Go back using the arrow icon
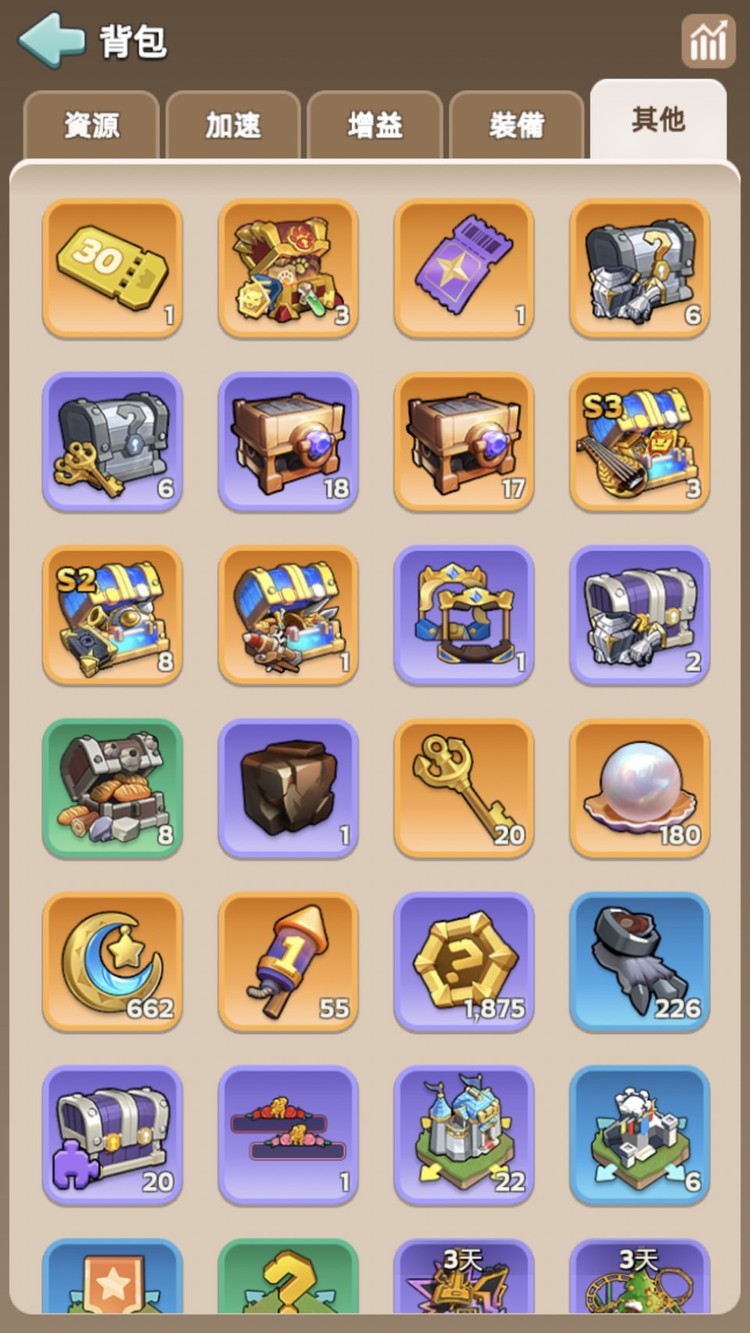Viewport: 750px width, 1333px height. 52,41
